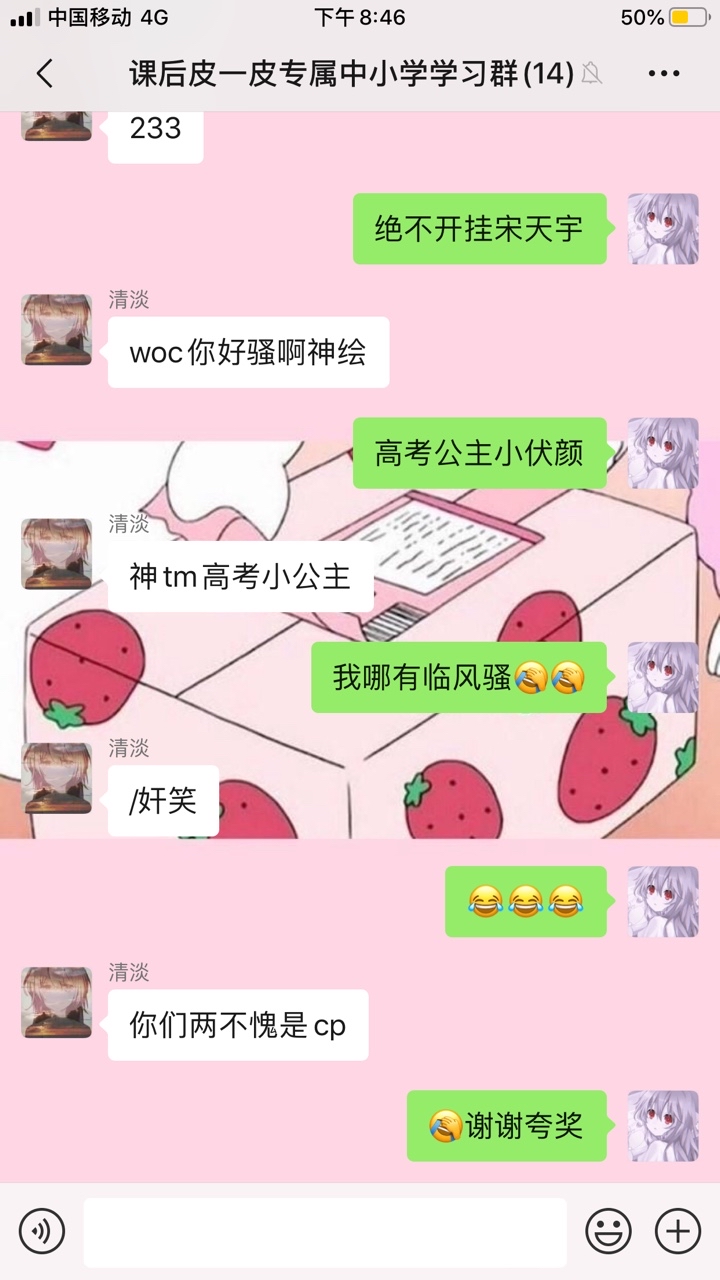Tap my avatar beside "绝不开挂宋天宇"
The image size is (720, 1280).
coord(663,229)
